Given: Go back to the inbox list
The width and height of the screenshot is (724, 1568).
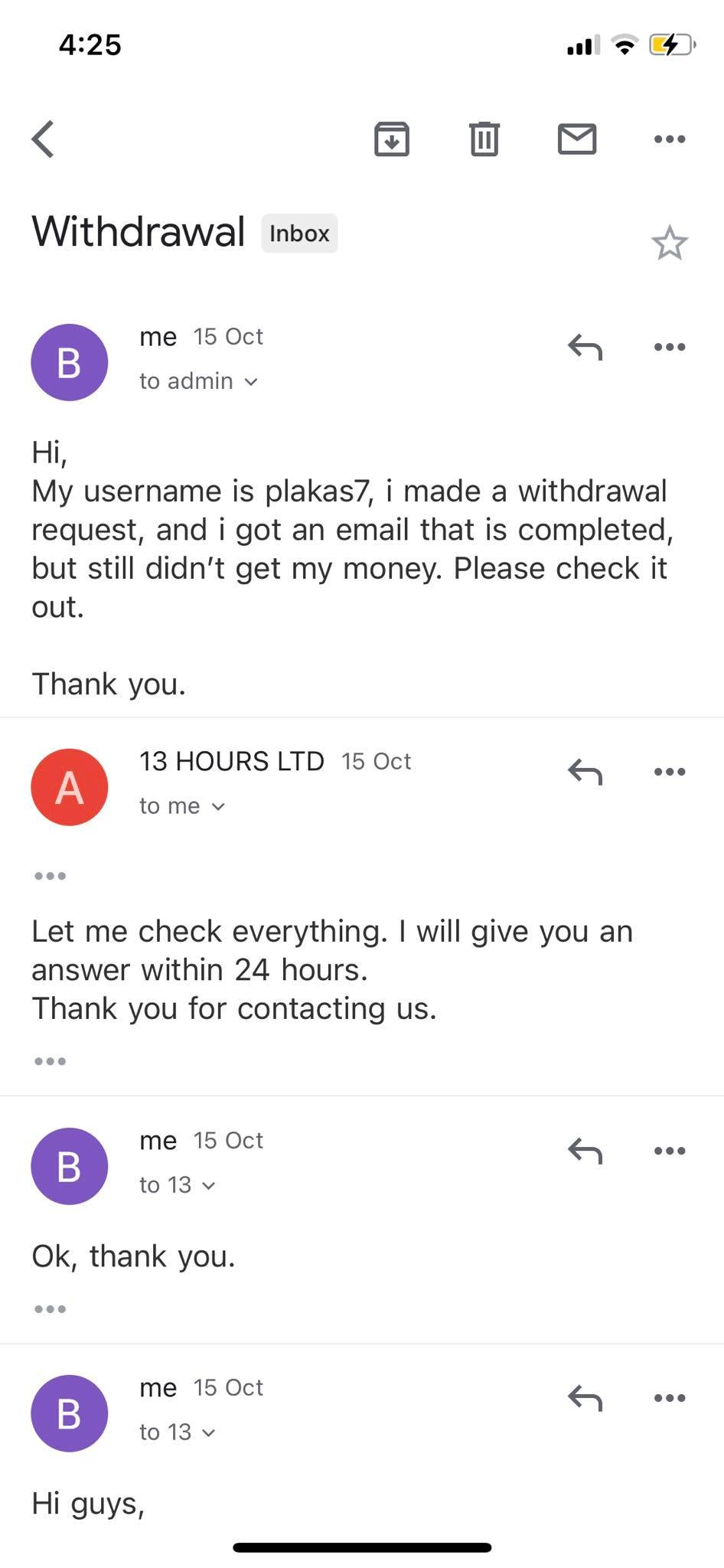Looking at the screenshot, I should (x=44, y=139).
